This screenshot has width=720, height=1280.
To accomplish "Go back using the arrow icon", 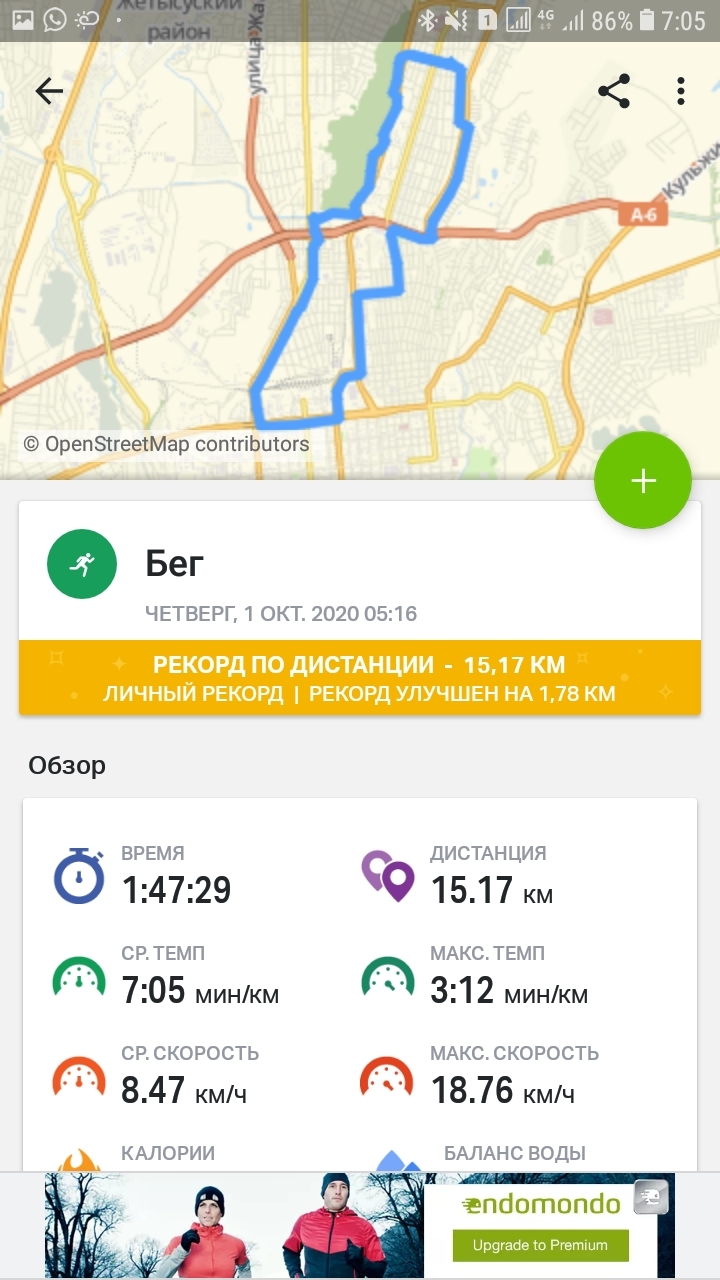I will click(x=49, y=92).
